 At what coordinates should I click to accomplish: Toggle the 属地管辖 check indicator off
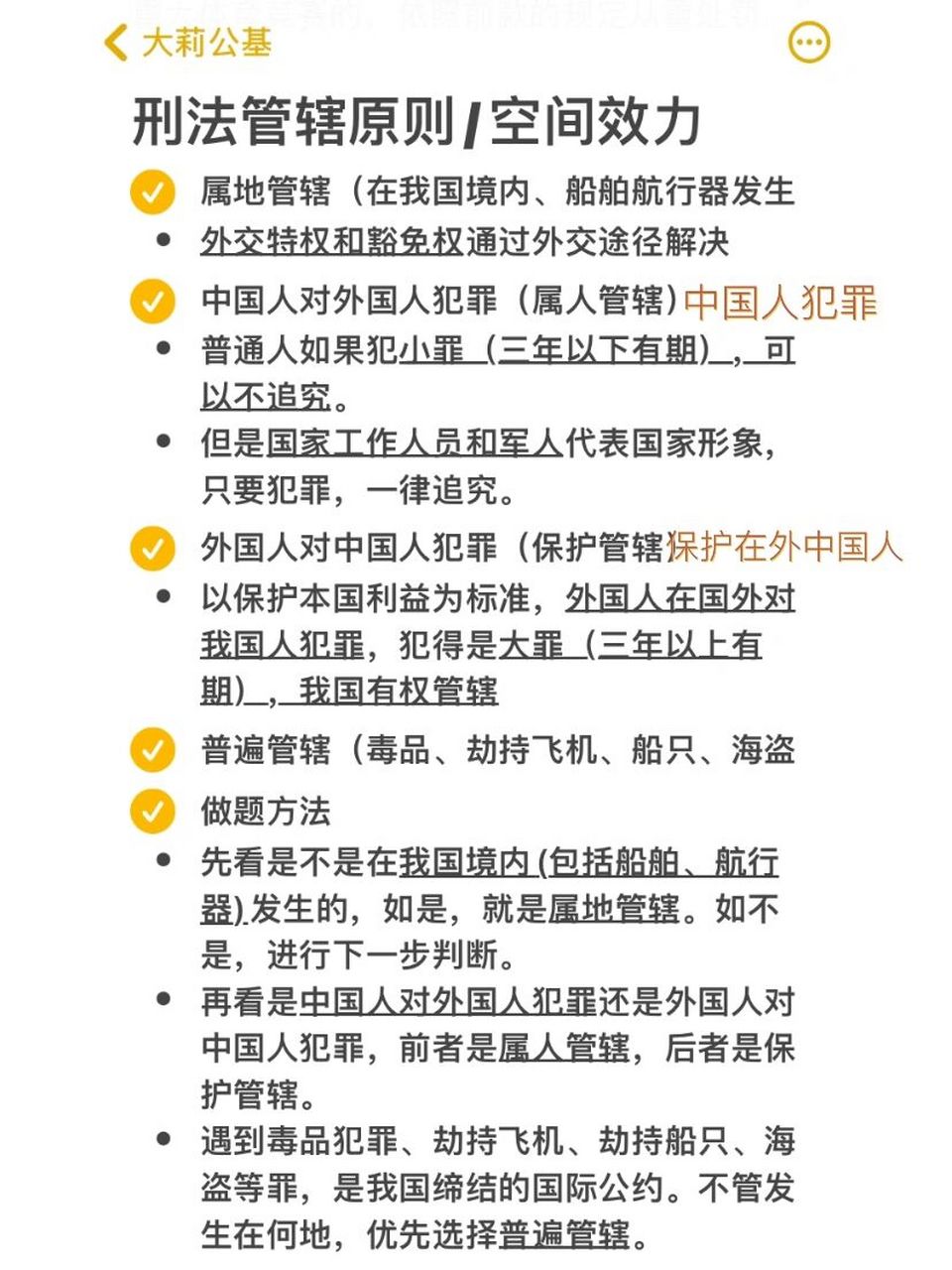pos(151,193)
